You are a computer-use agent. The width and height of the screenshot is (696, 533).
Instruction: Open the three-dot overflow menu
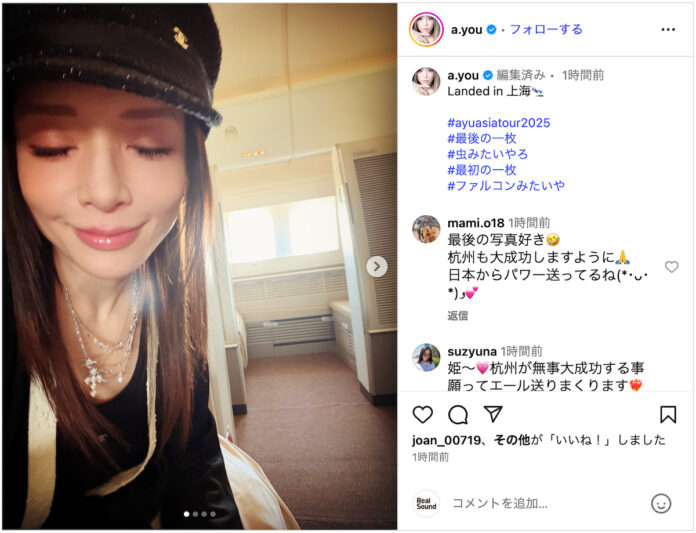(x=668, y=29)
